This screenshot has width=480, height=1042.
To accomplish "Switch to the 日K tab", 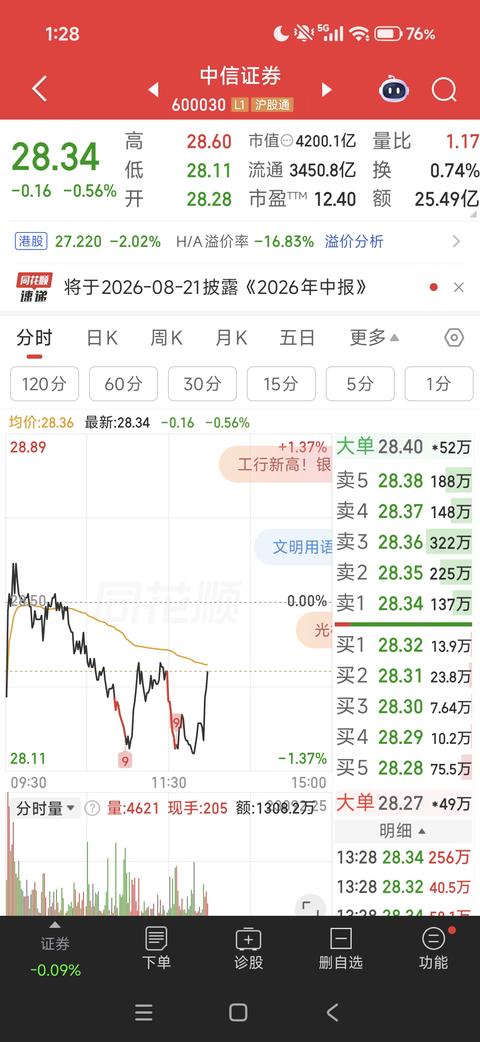I will tap(102, 338).
